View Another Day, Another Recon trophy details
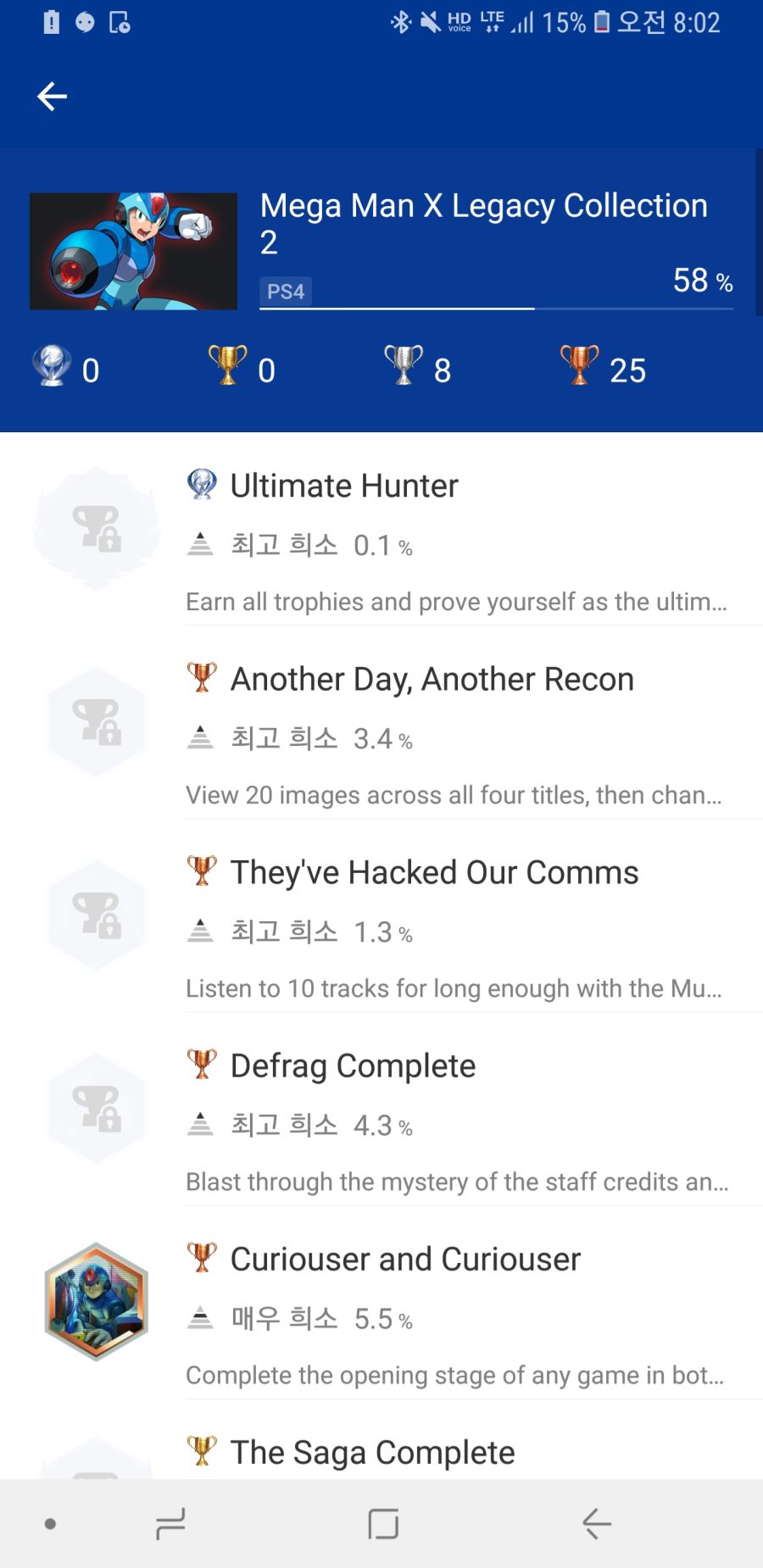This screenshot has width=763, height=1568. pyautogui.click(x=432, y=680)
